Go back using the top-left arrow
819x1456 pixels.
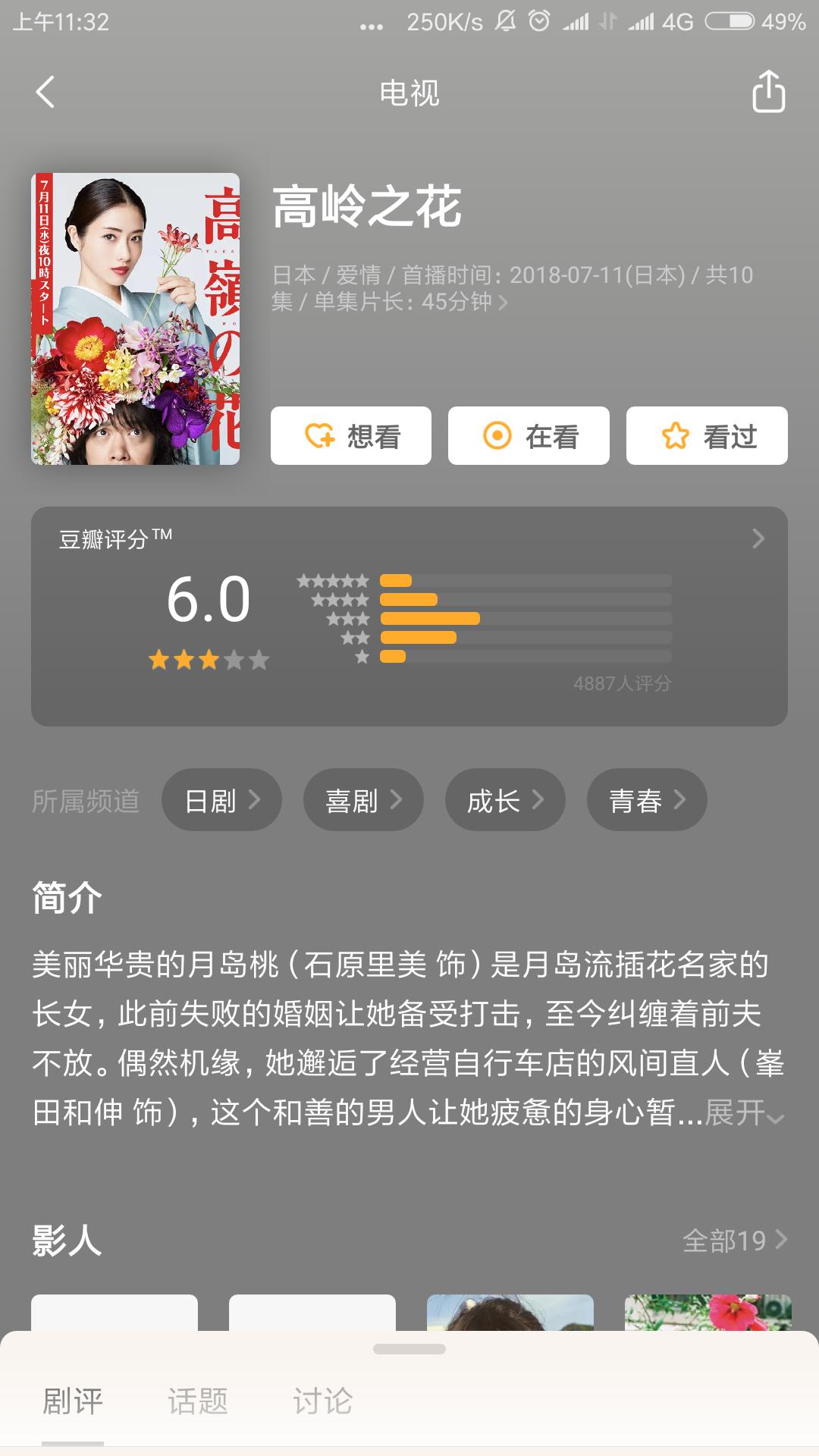(45, 93)
